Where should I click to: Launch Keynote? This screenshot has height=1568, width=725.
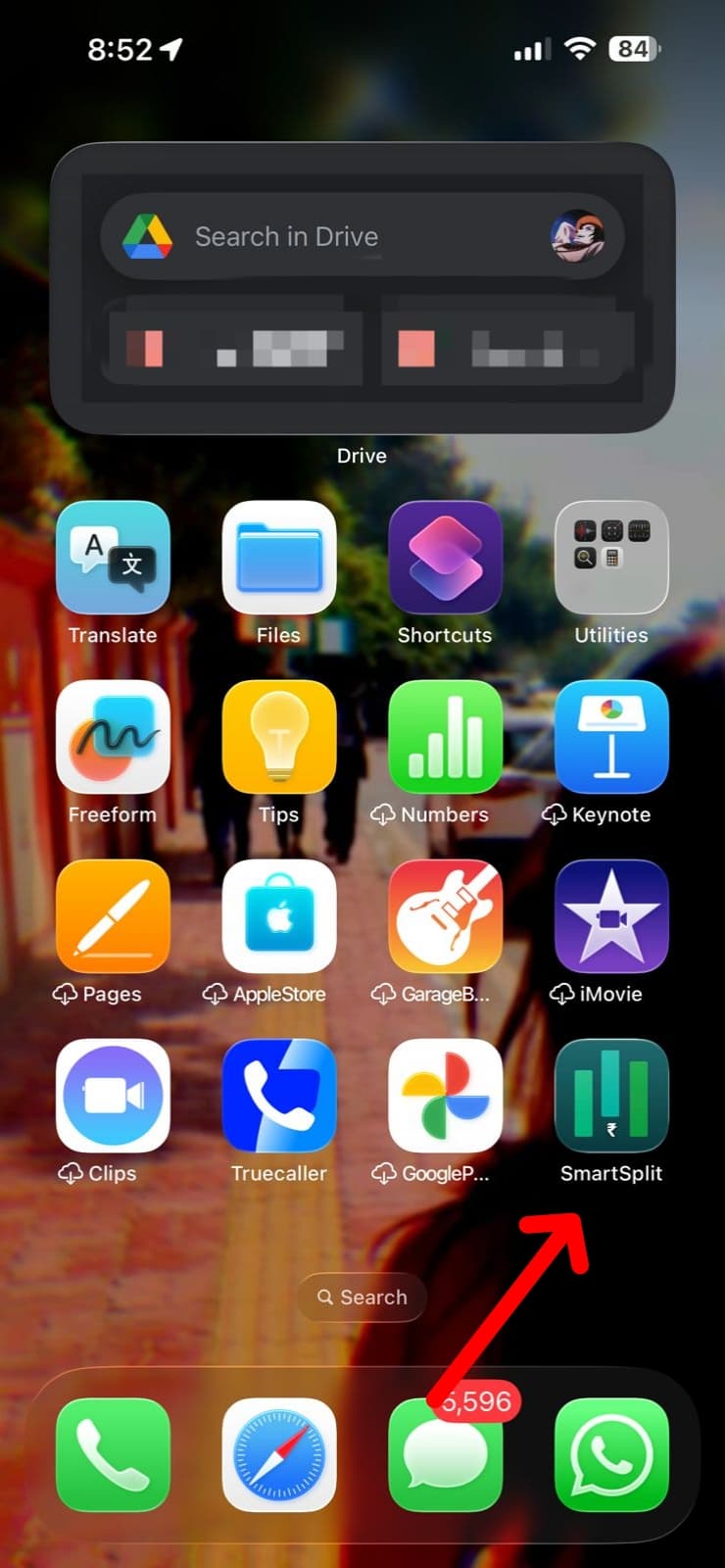pyautogui.click(x=611, y=737)
